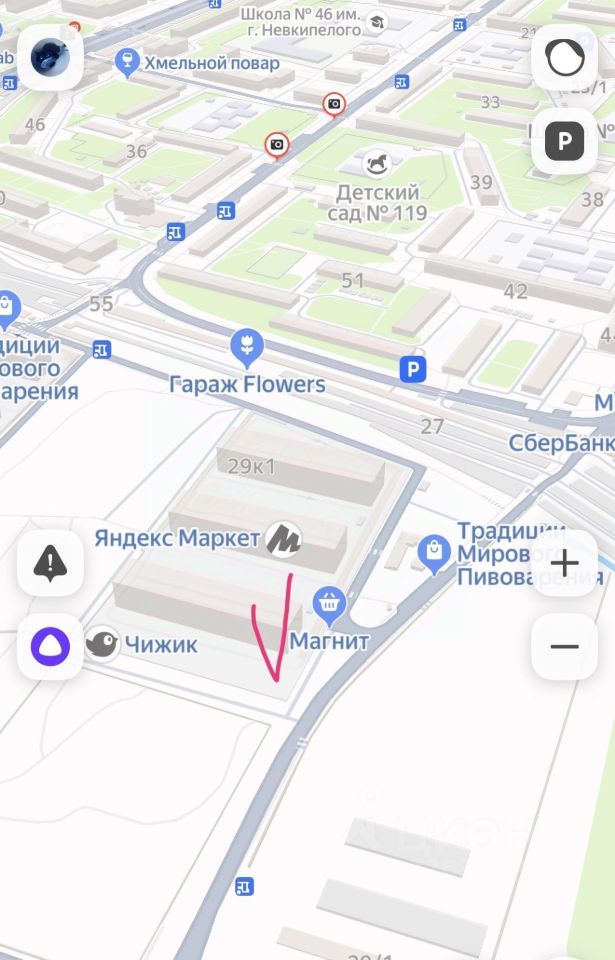Open the Гараж Flowers place marker
Viewport: 615px width, 960px height.
pos(246,349)
